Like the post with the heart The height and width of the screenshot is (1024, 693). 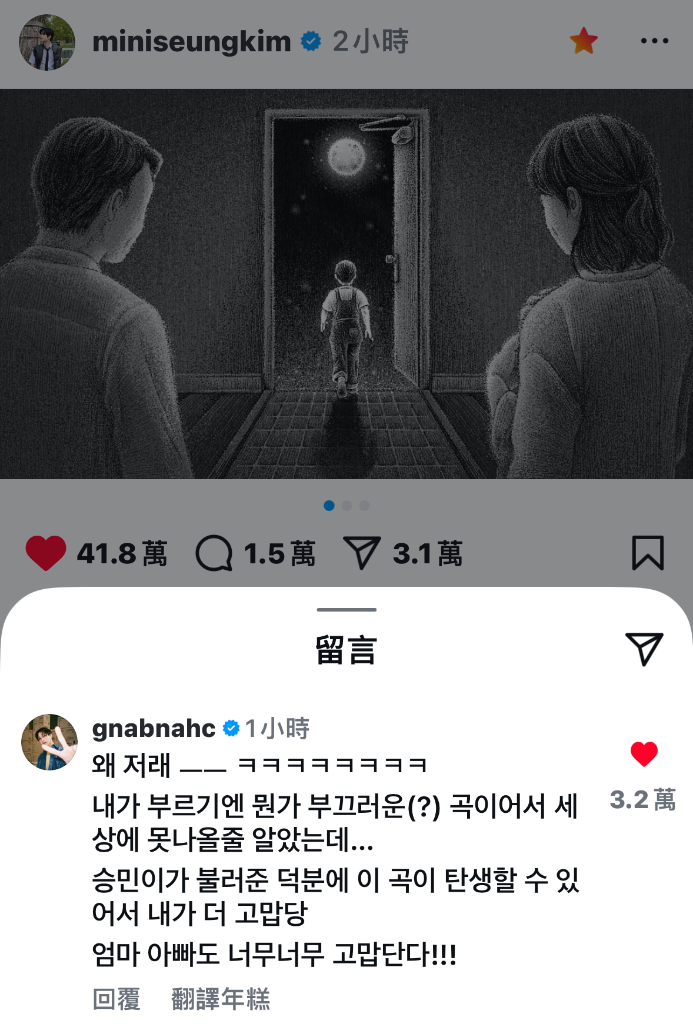click(45, 553)
